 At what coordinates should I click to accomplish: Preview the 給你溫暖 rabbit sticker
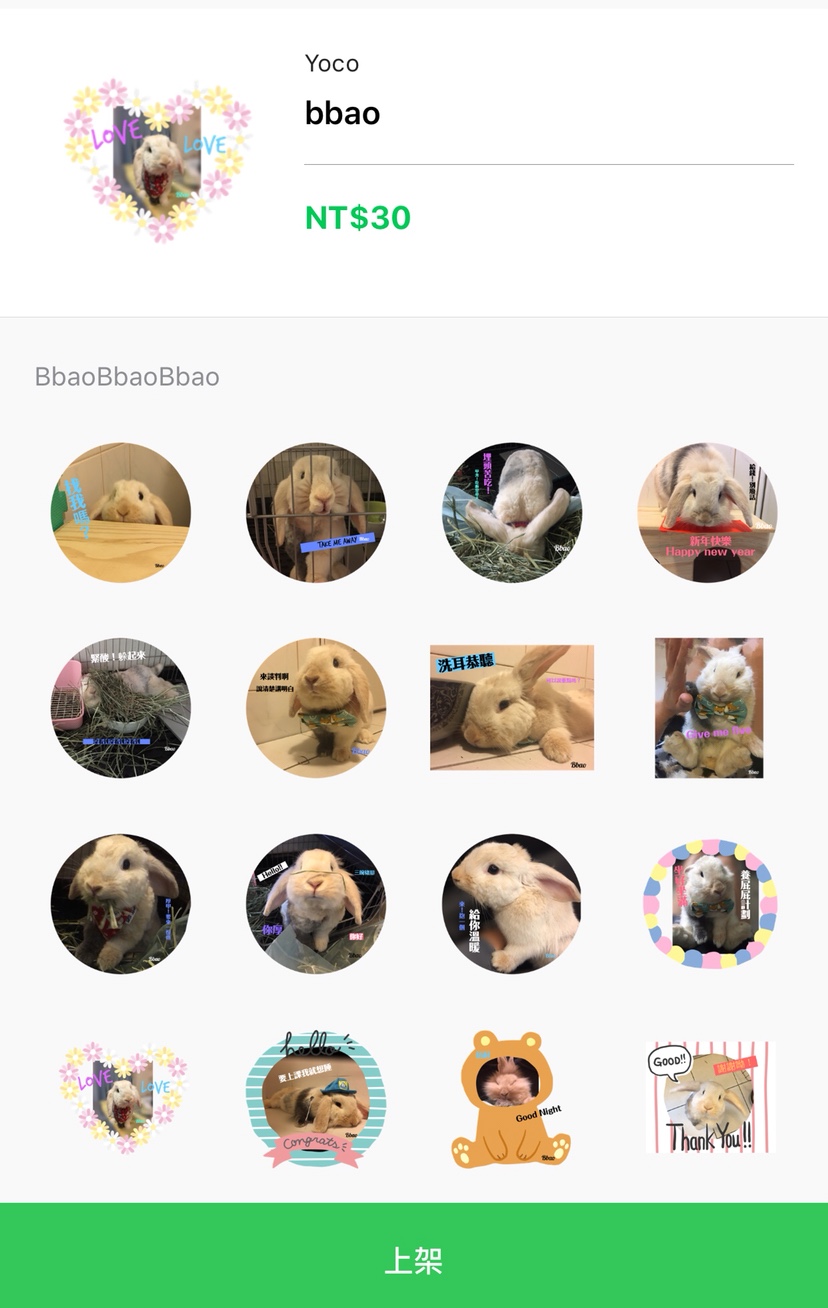(x=511, y=904)
